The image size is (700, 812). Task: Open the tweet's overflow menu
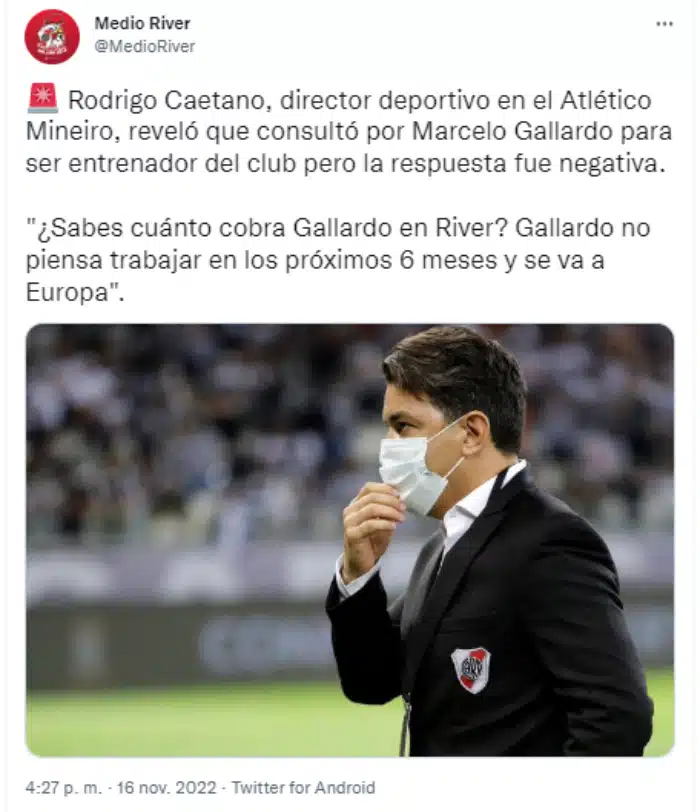tap(664, 23)
